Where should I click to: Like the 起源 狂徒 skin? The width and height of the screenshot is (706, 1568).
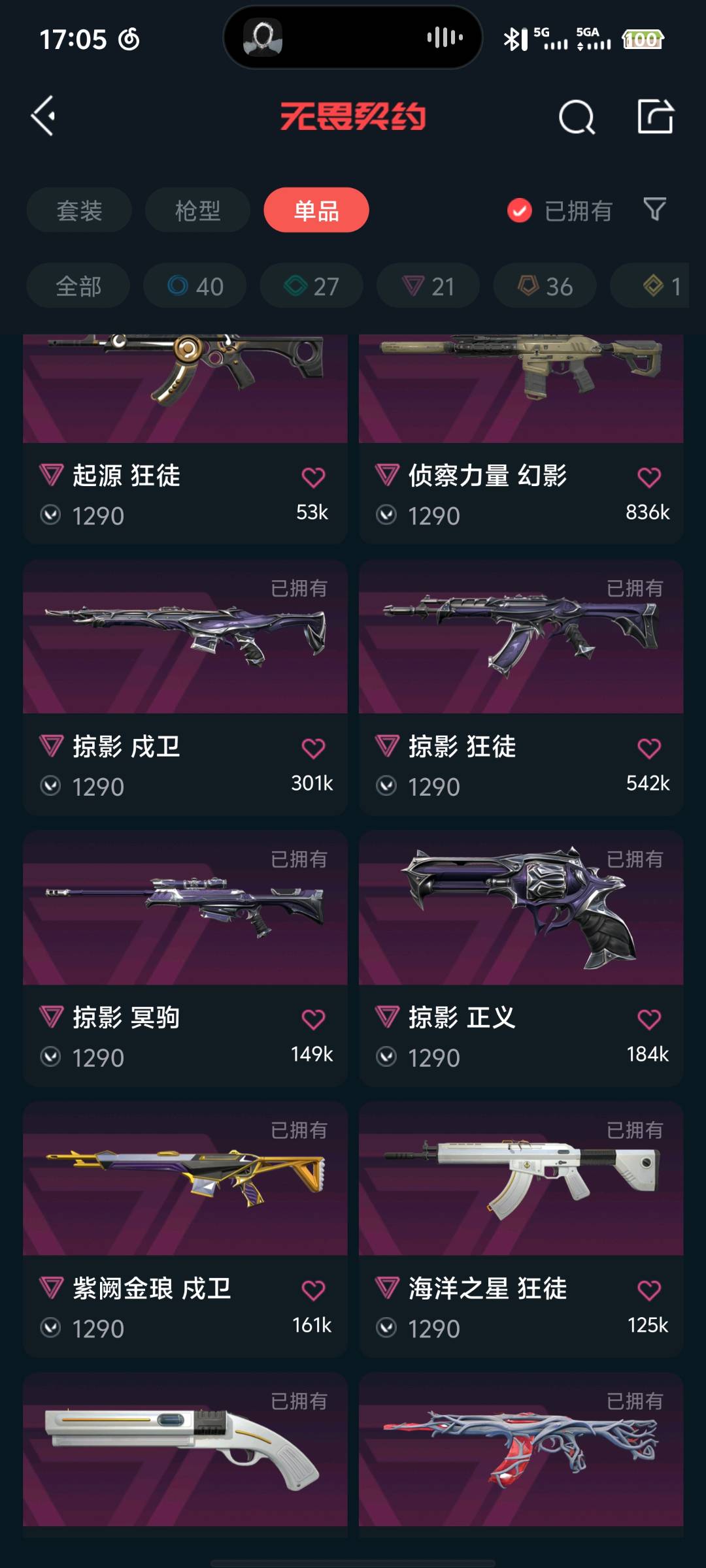pos(313,478)
